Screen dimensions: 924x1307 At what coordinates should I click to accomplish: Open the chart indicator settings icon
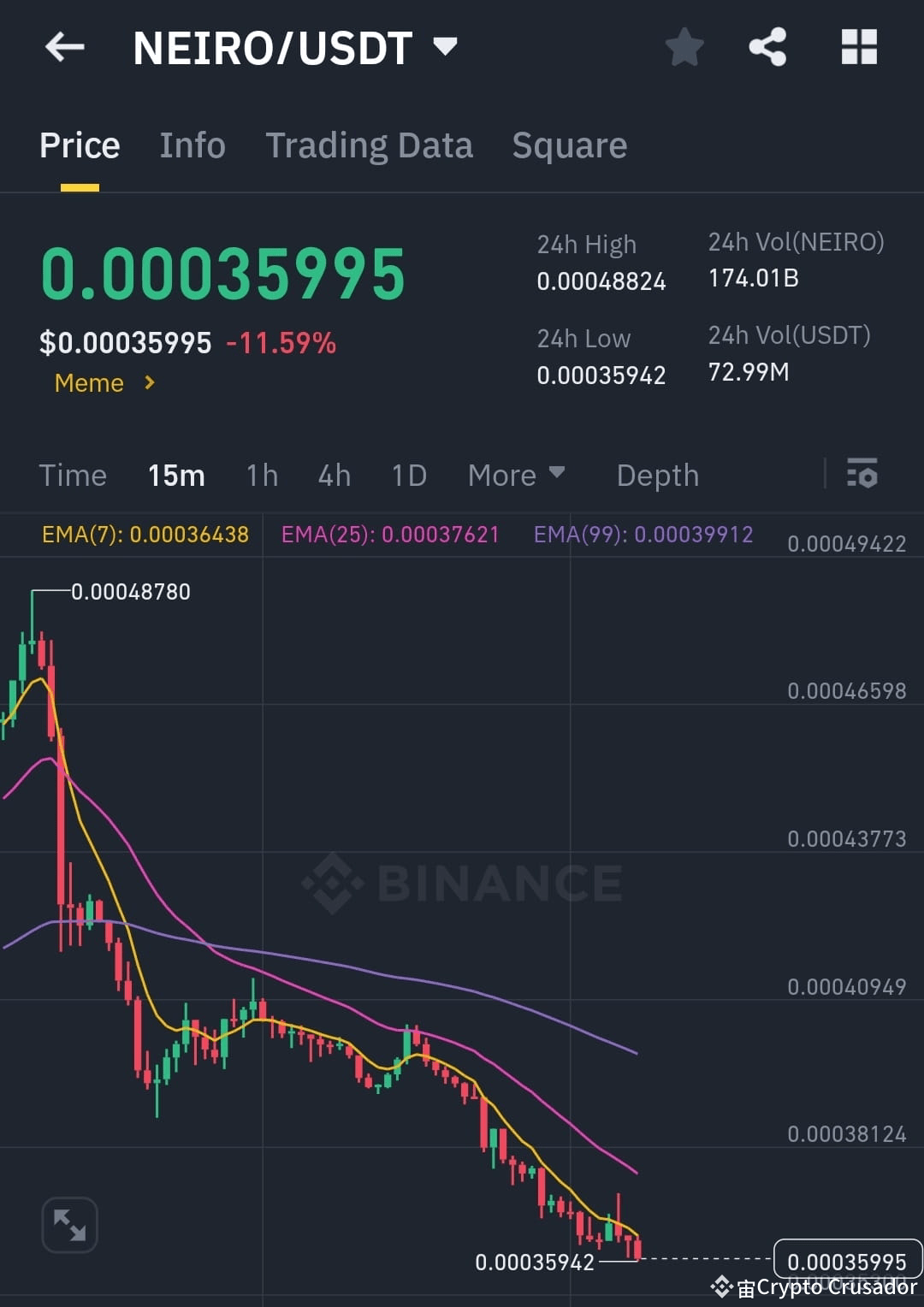pos(862,475)
